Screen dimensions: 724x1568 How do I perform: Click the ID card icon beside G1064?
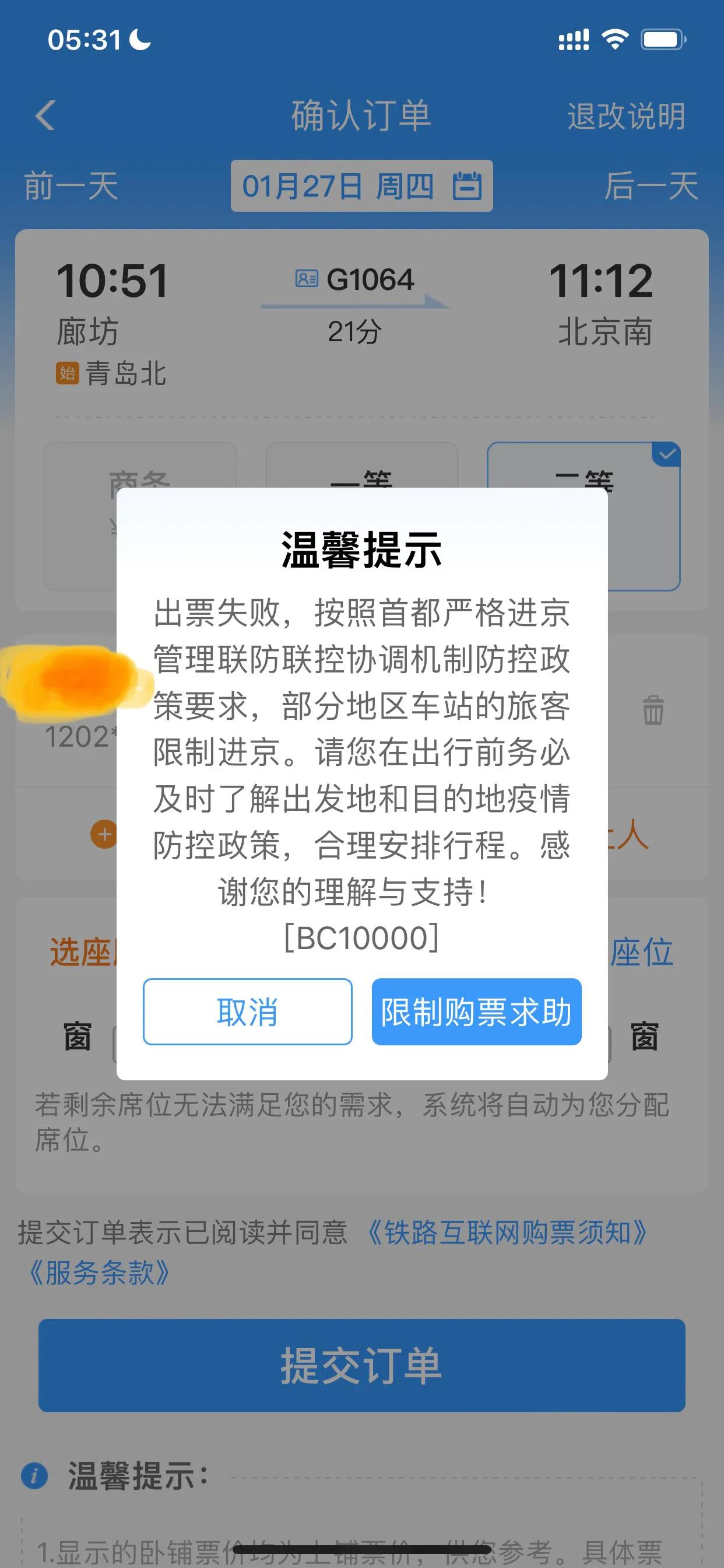click(x=306, y=279)
